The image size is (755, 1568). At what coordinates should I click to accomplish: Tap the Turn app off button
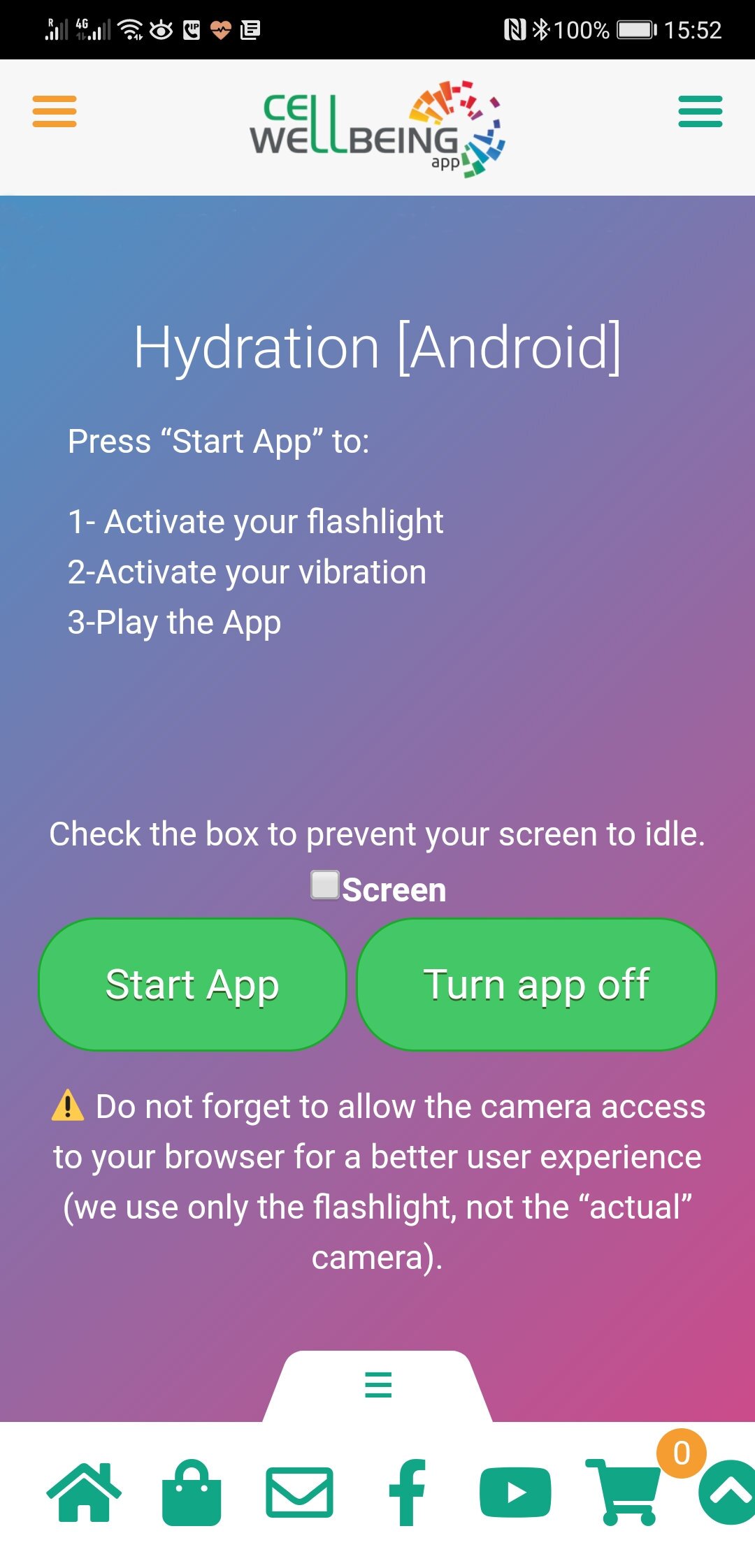(x=536, y=984)
